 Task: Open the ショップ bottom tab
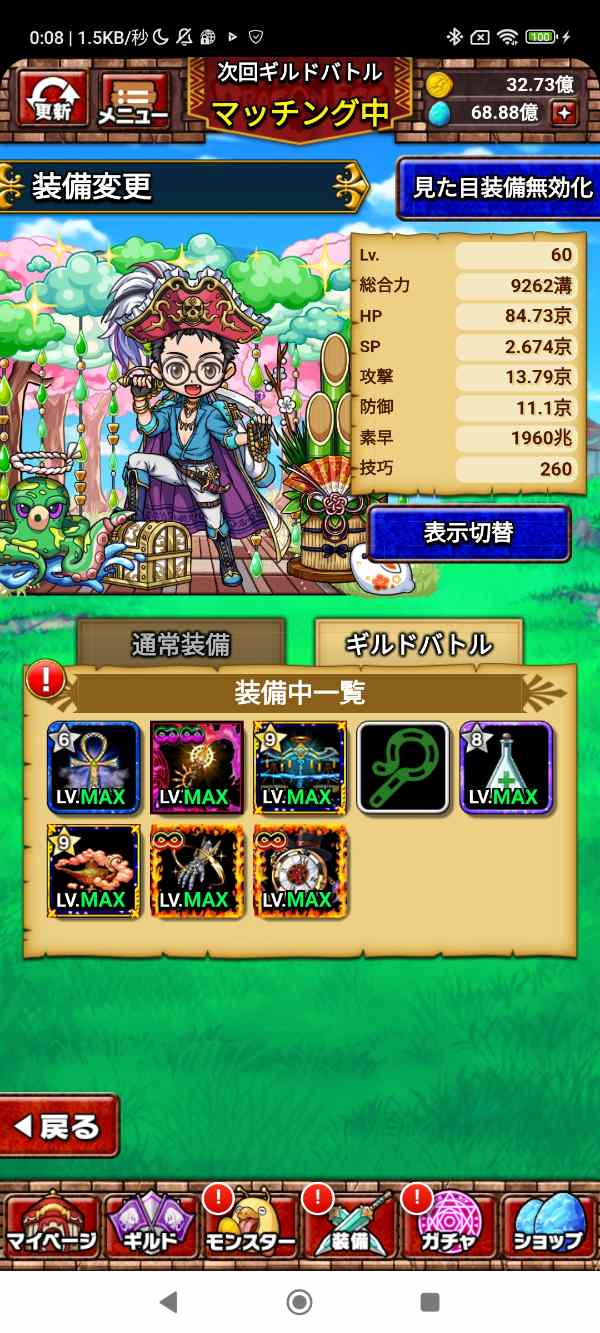click(x=548, y=1227)
